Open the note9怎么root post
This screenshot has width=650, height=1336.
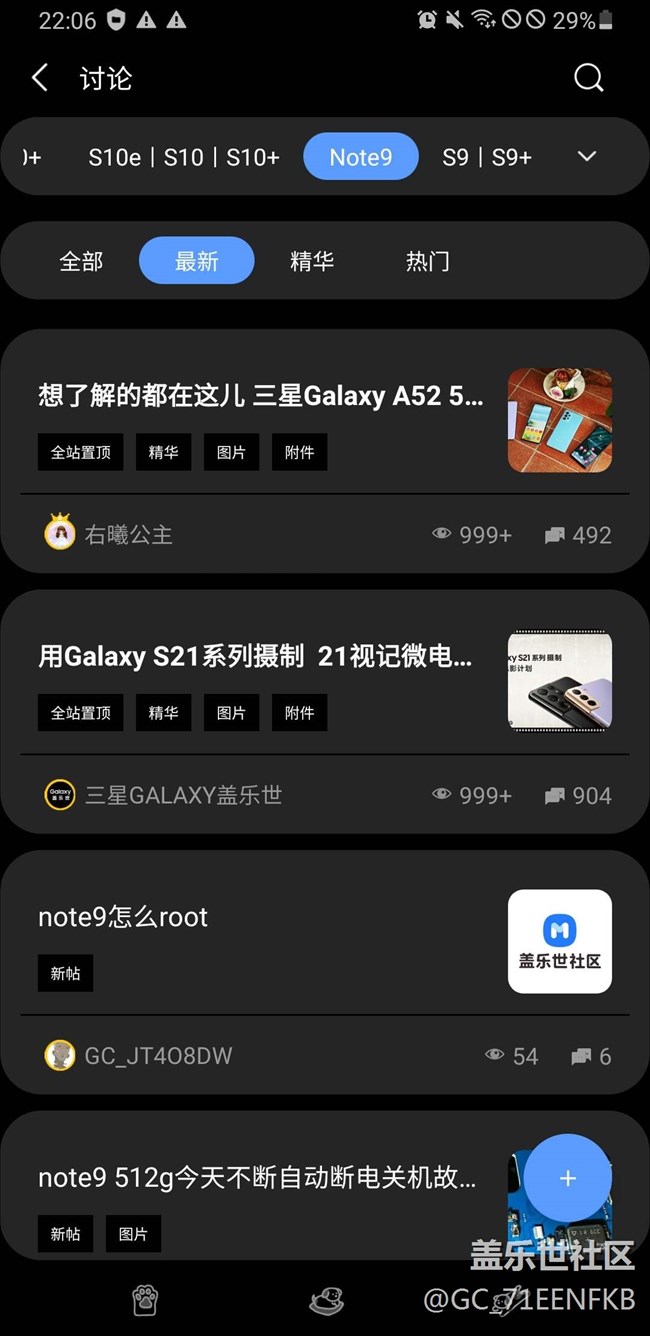click(123, 917)
